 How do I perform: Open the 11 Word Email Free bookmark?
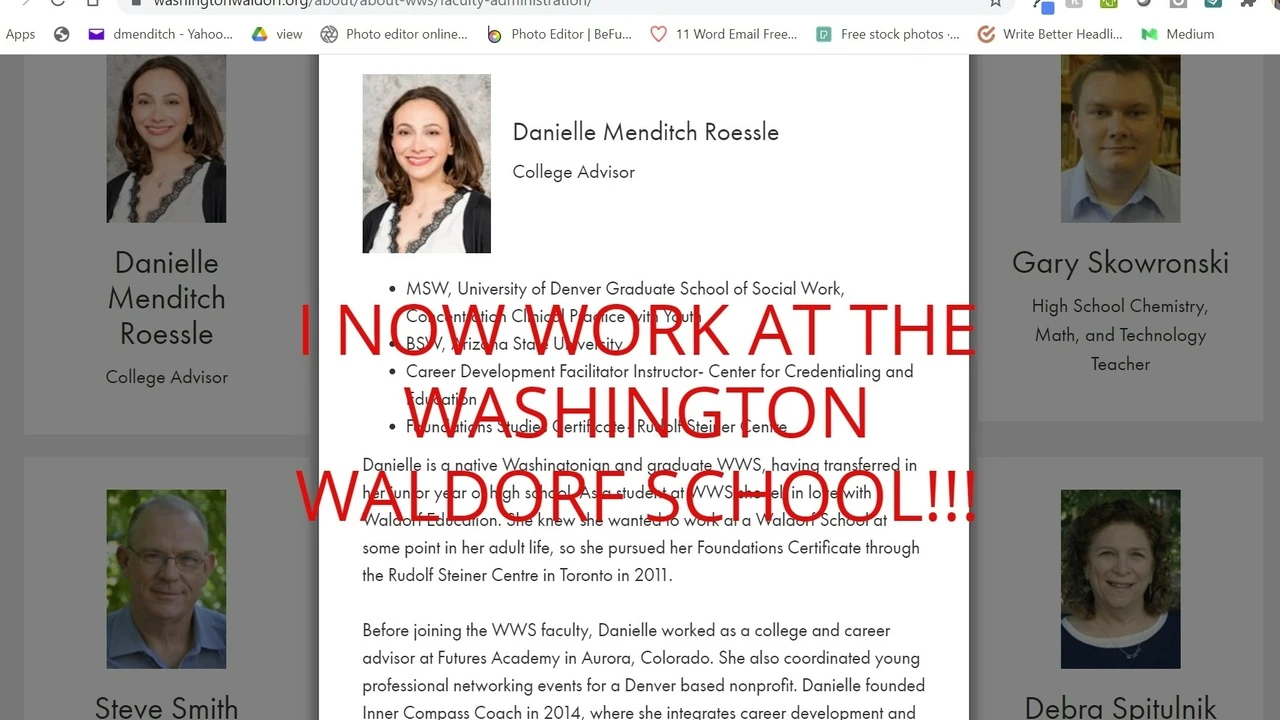pos(724,34)
